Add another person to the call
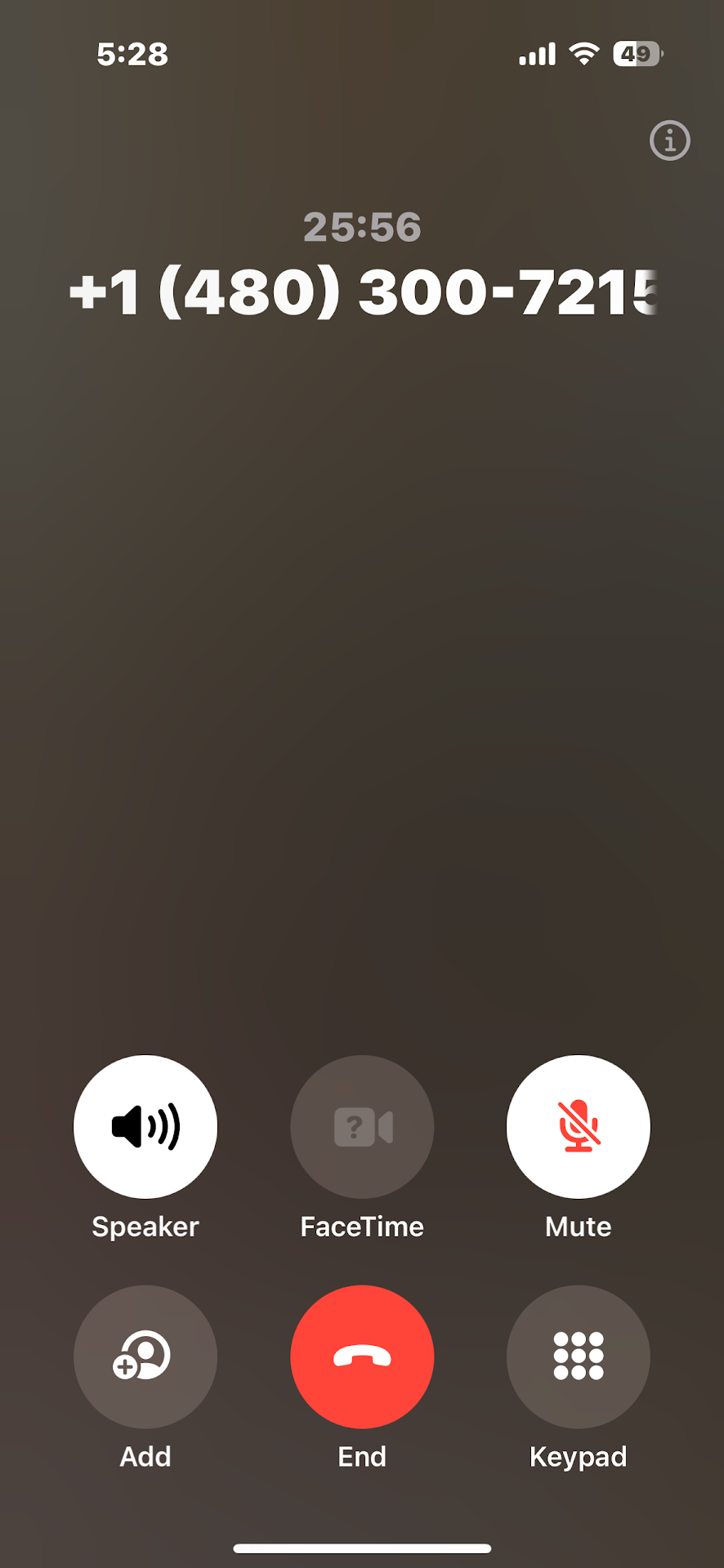 [x=145, y=1356]
